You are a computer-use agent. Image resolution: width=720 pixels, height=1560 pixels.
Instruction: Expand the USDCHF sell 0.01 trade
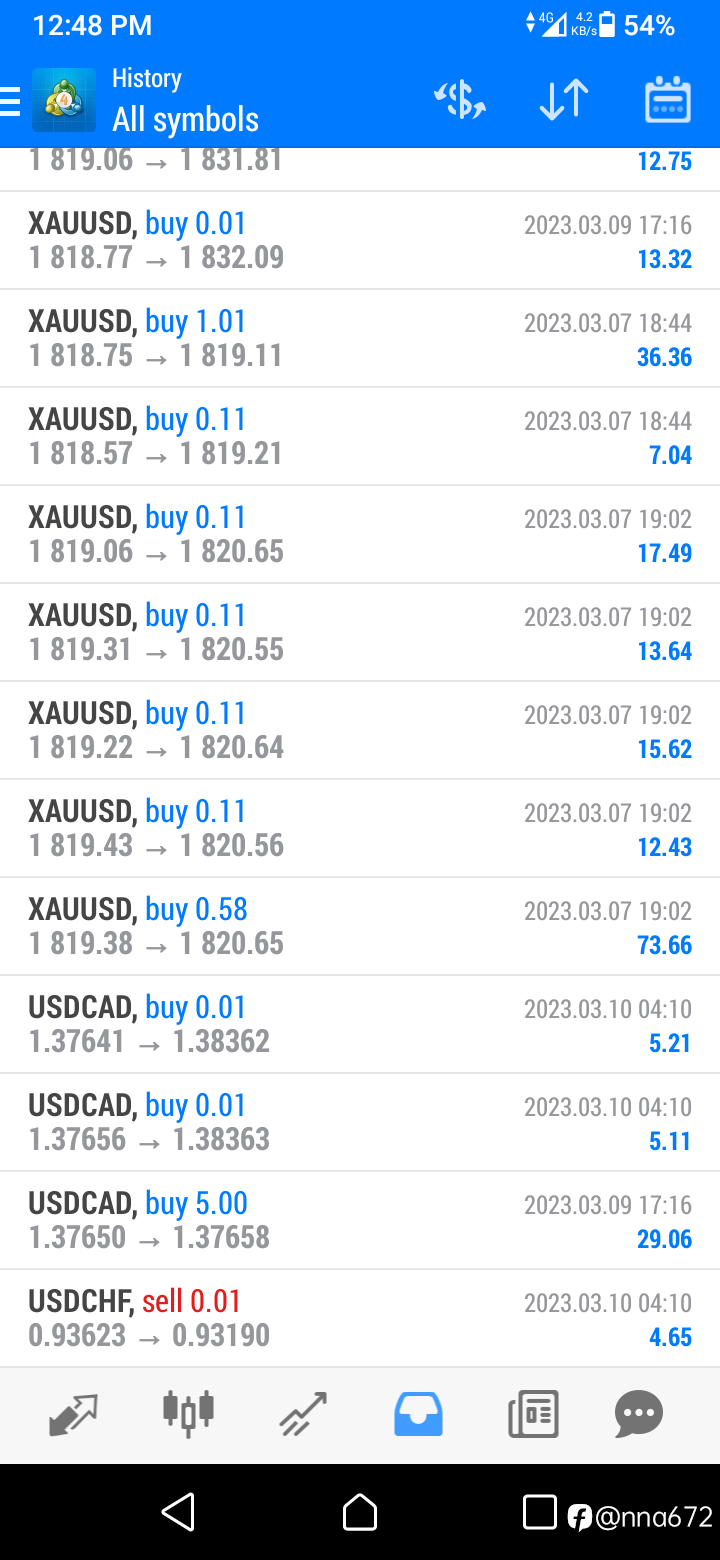(360, 1318)
